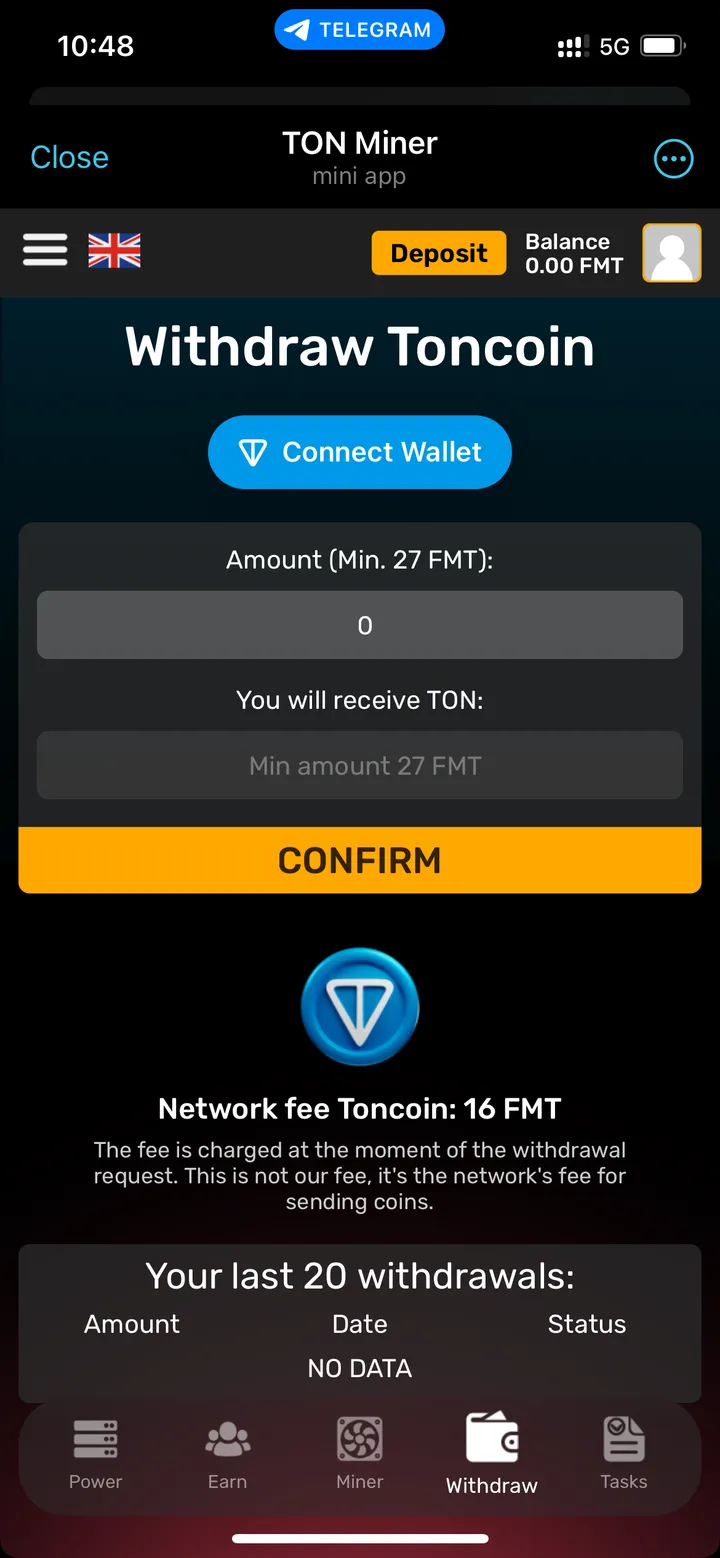The image size is (720, 1558).
Task: Open the hamburger drawer menu
Action: (45, 250)
